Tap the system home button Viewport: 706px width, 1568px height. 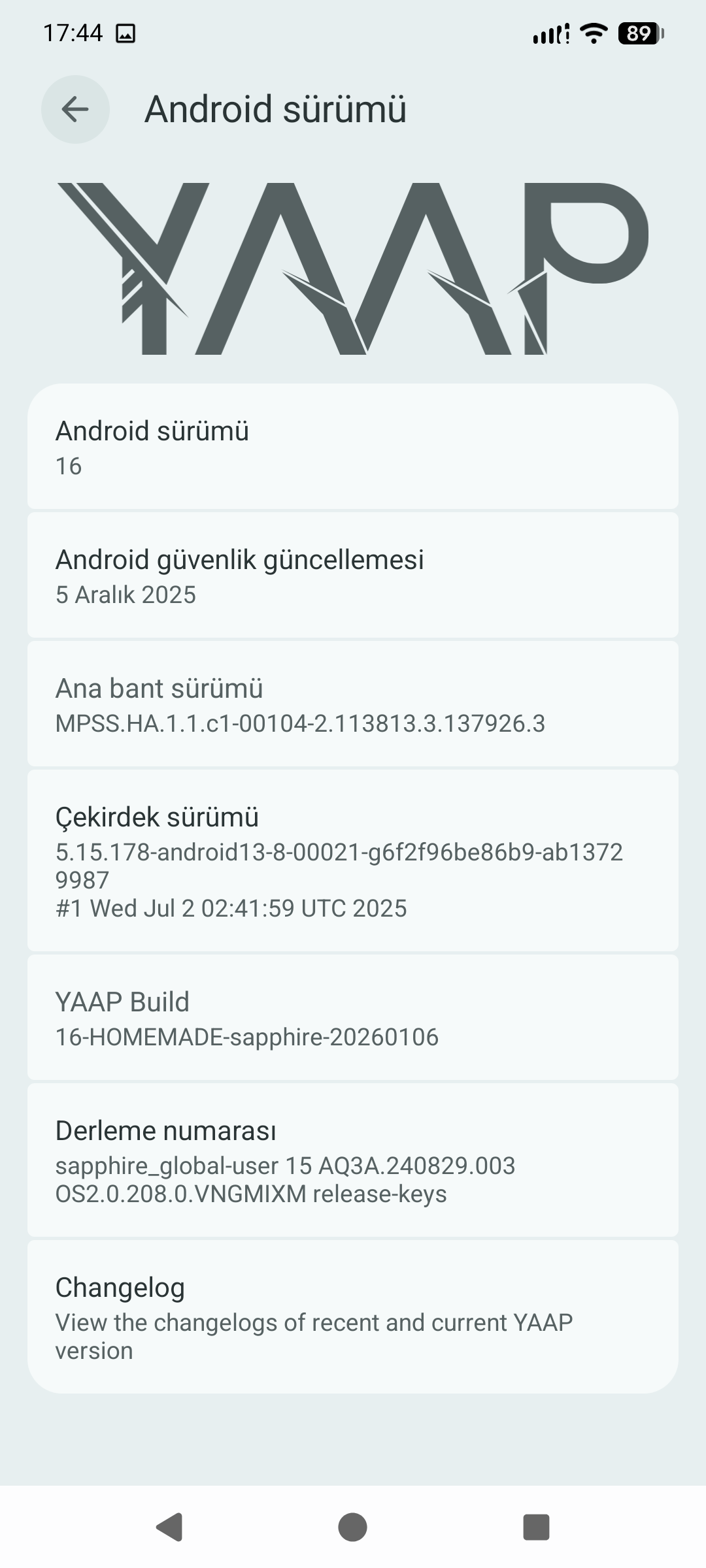click(352, 1527)
